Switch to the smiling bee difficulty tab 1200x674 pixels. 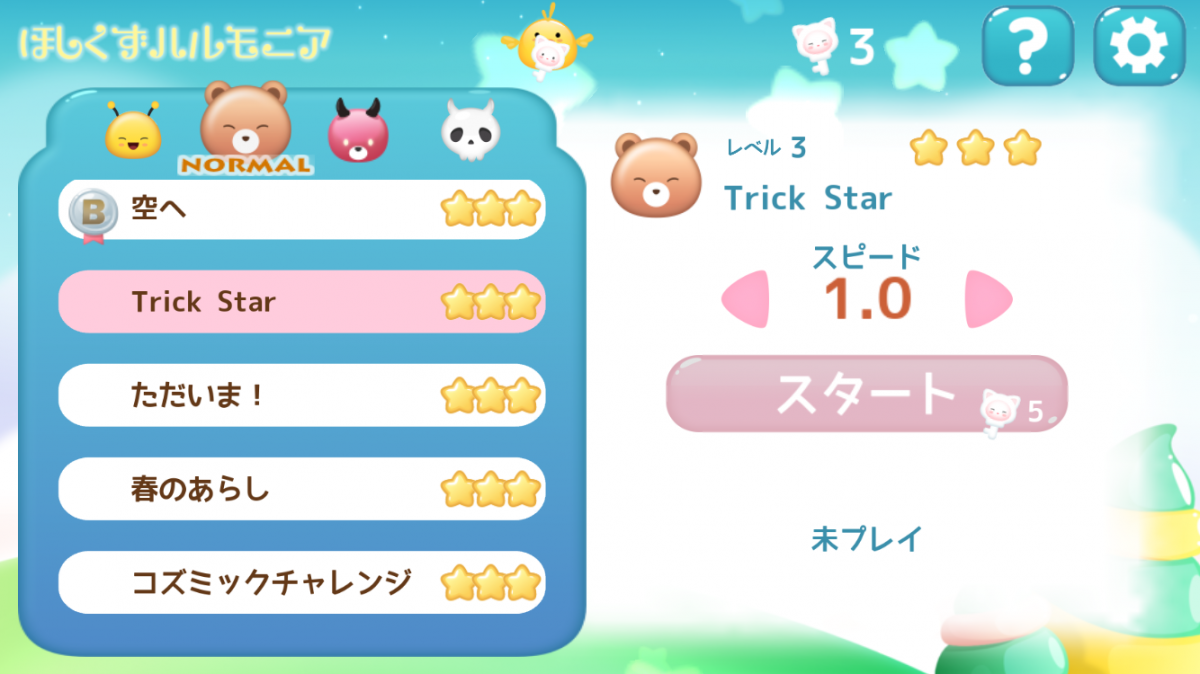[134, 134]
